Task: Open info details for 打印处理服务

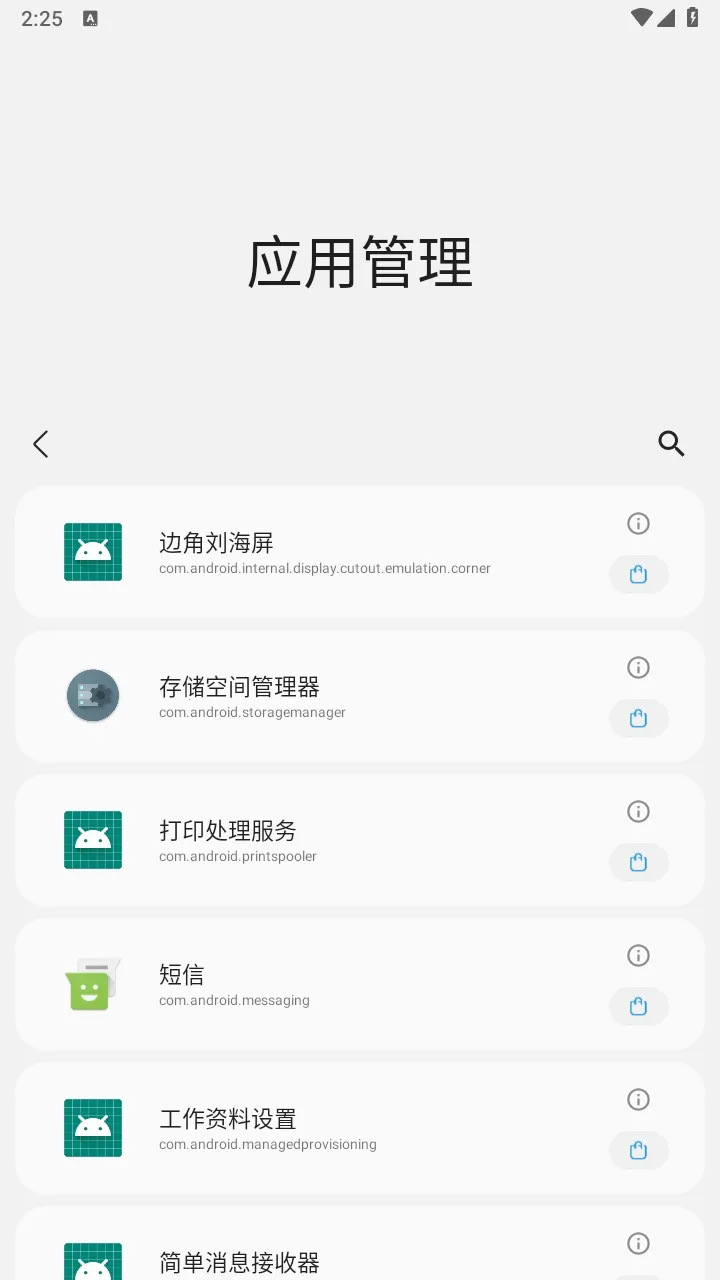Action: pyautogui.click(x=638, y=811)
